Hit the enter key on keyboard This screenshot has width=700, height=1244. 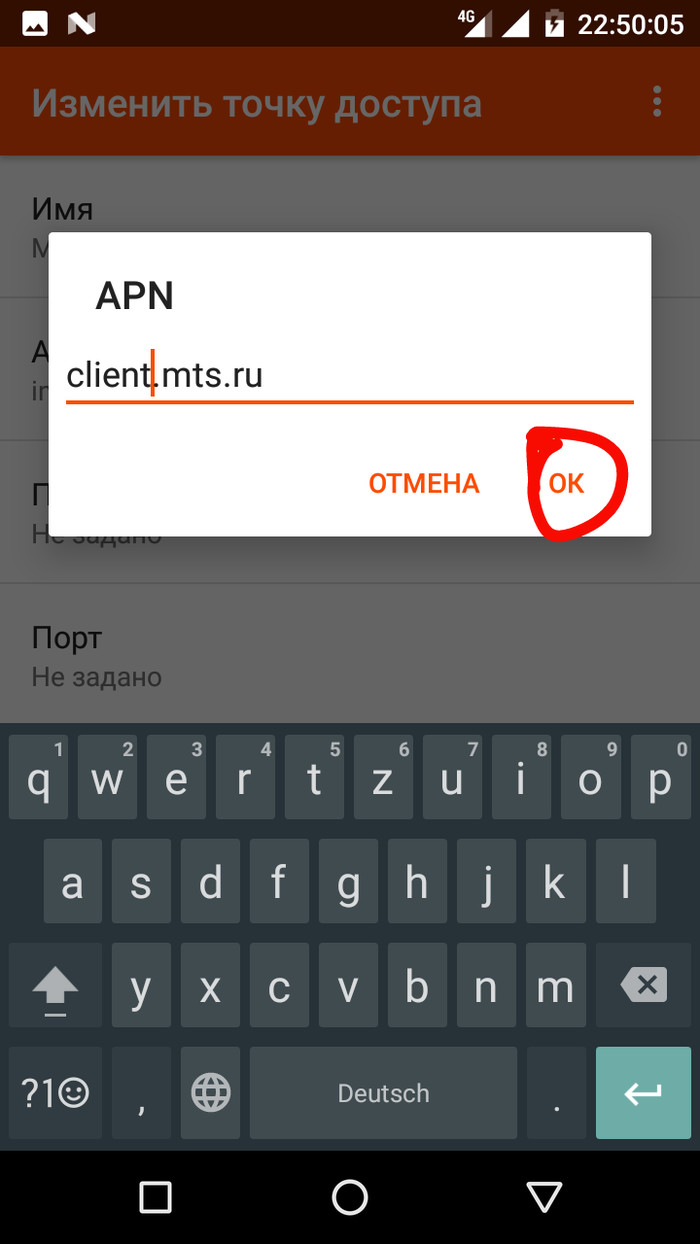(x=643, y=1093)
